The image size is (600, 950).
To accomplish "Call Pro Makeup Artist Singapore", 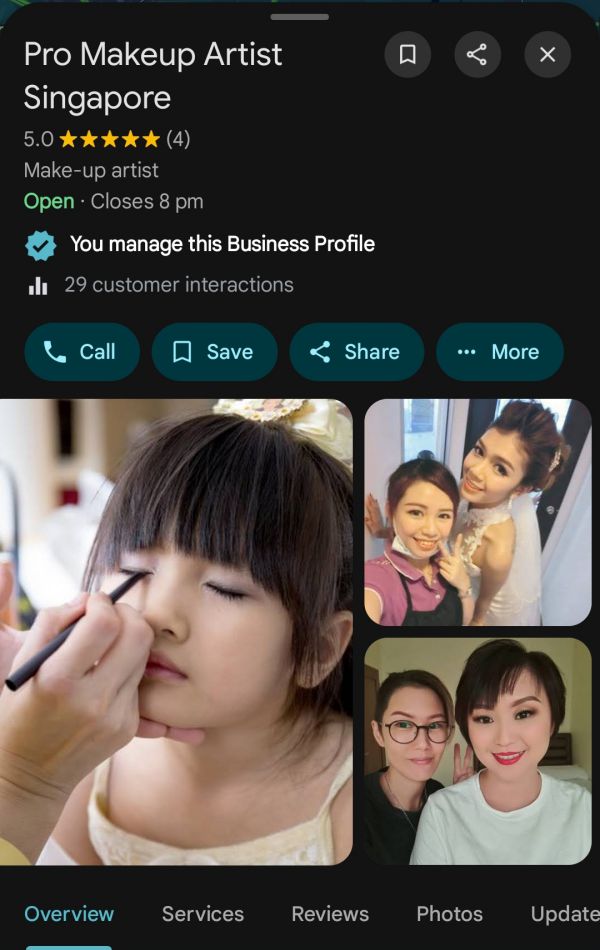I will click(81, 352).
